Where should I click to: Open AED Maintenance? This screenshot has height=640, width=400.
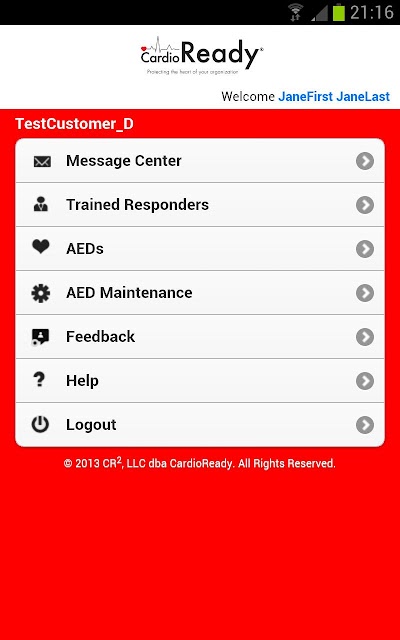[x=200, y=293]
